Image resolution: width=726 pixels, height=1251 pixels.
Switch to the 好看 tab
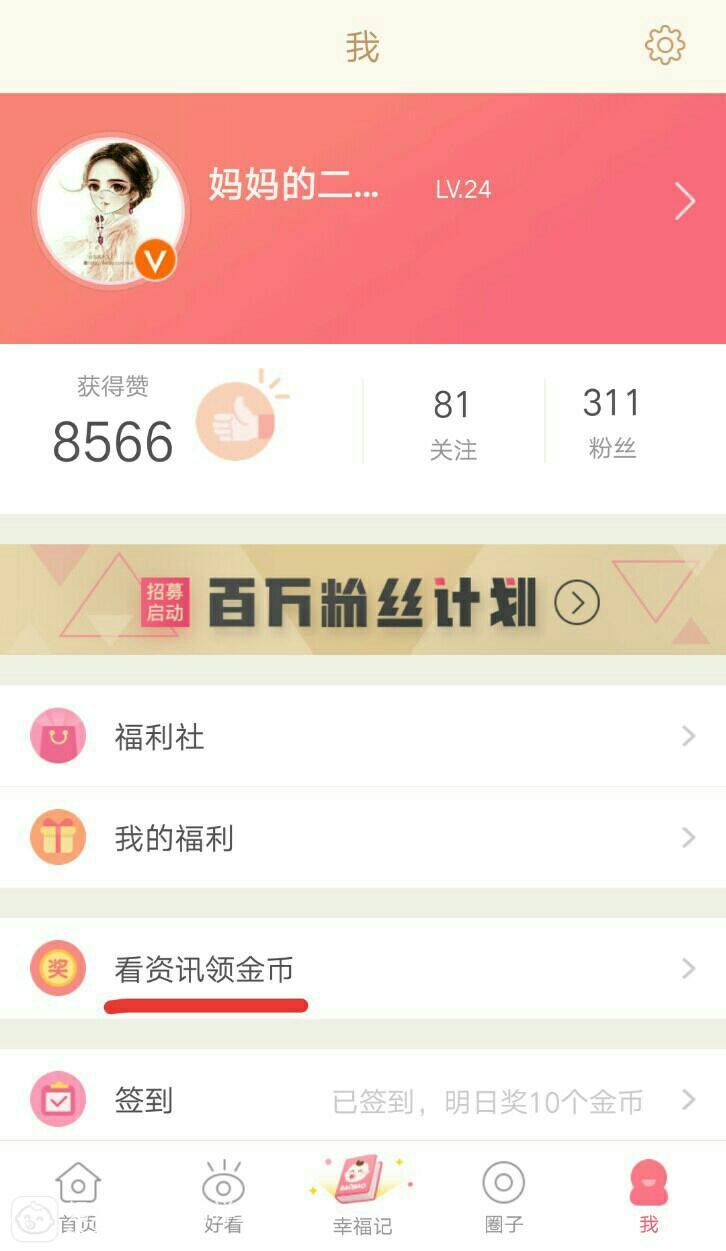point(223,1198)
